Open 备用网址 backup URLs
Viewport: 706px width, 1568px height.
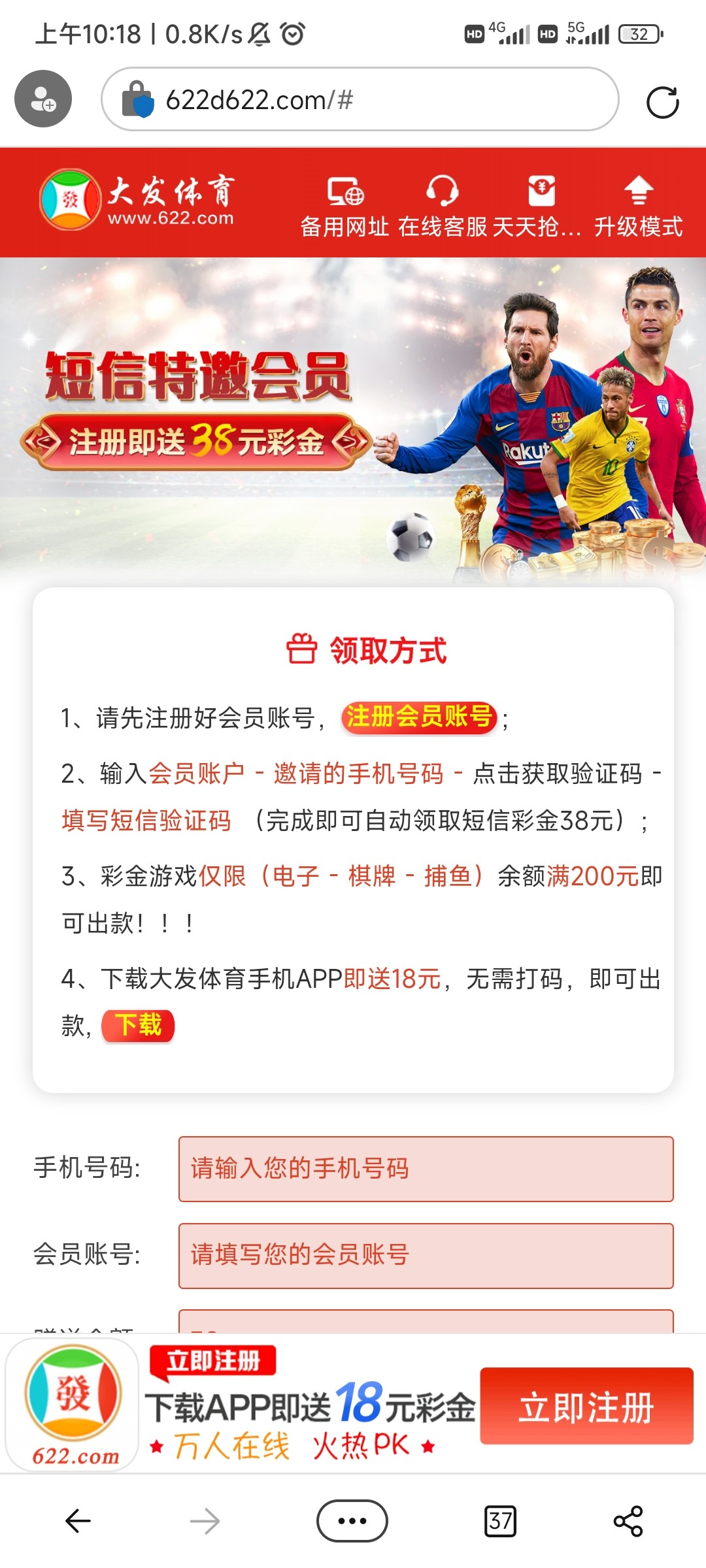pyautogui.click(x=345, y=206)
